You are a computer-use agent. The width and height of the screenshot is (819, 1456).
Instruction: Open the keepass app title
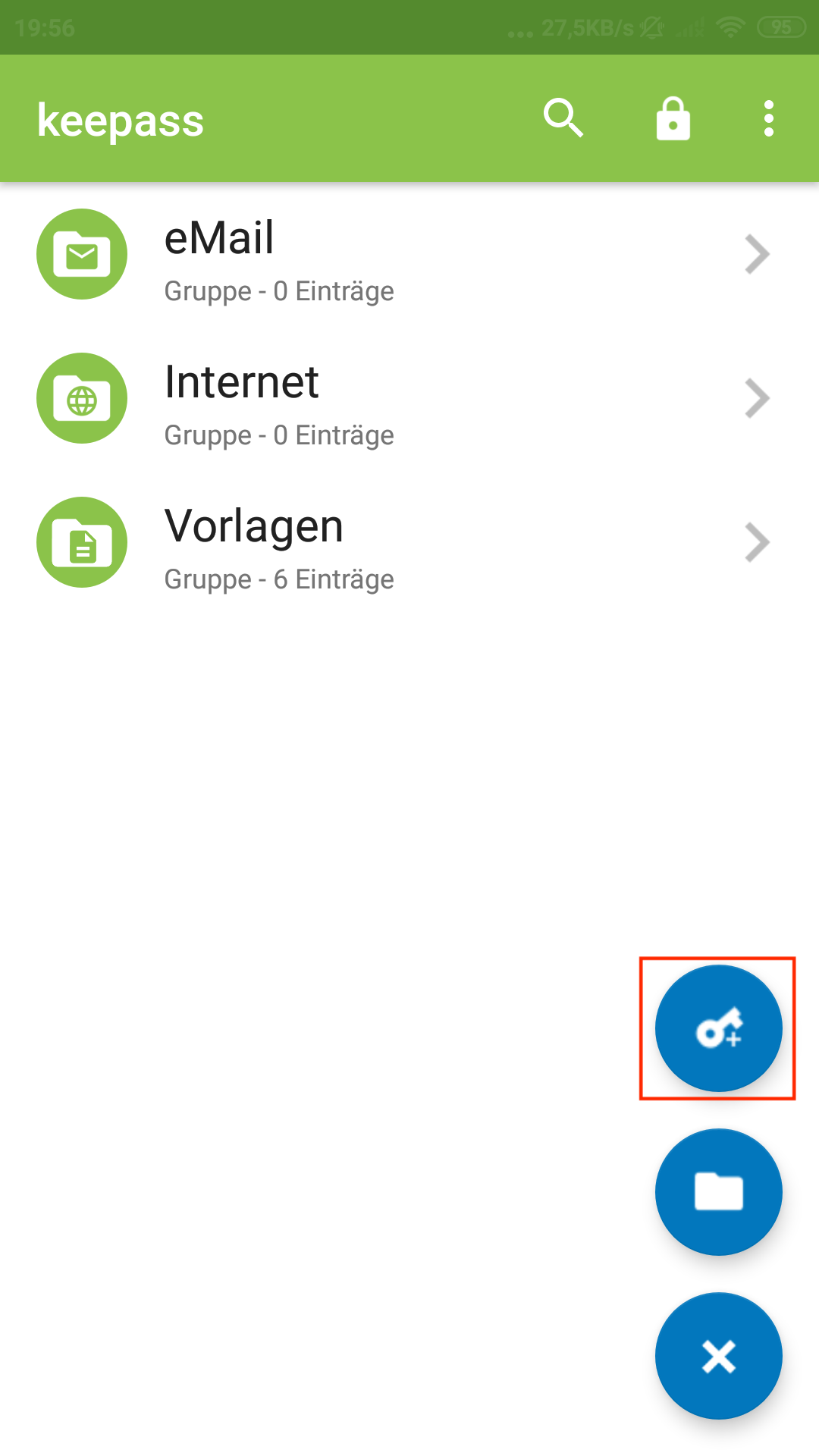121,118
